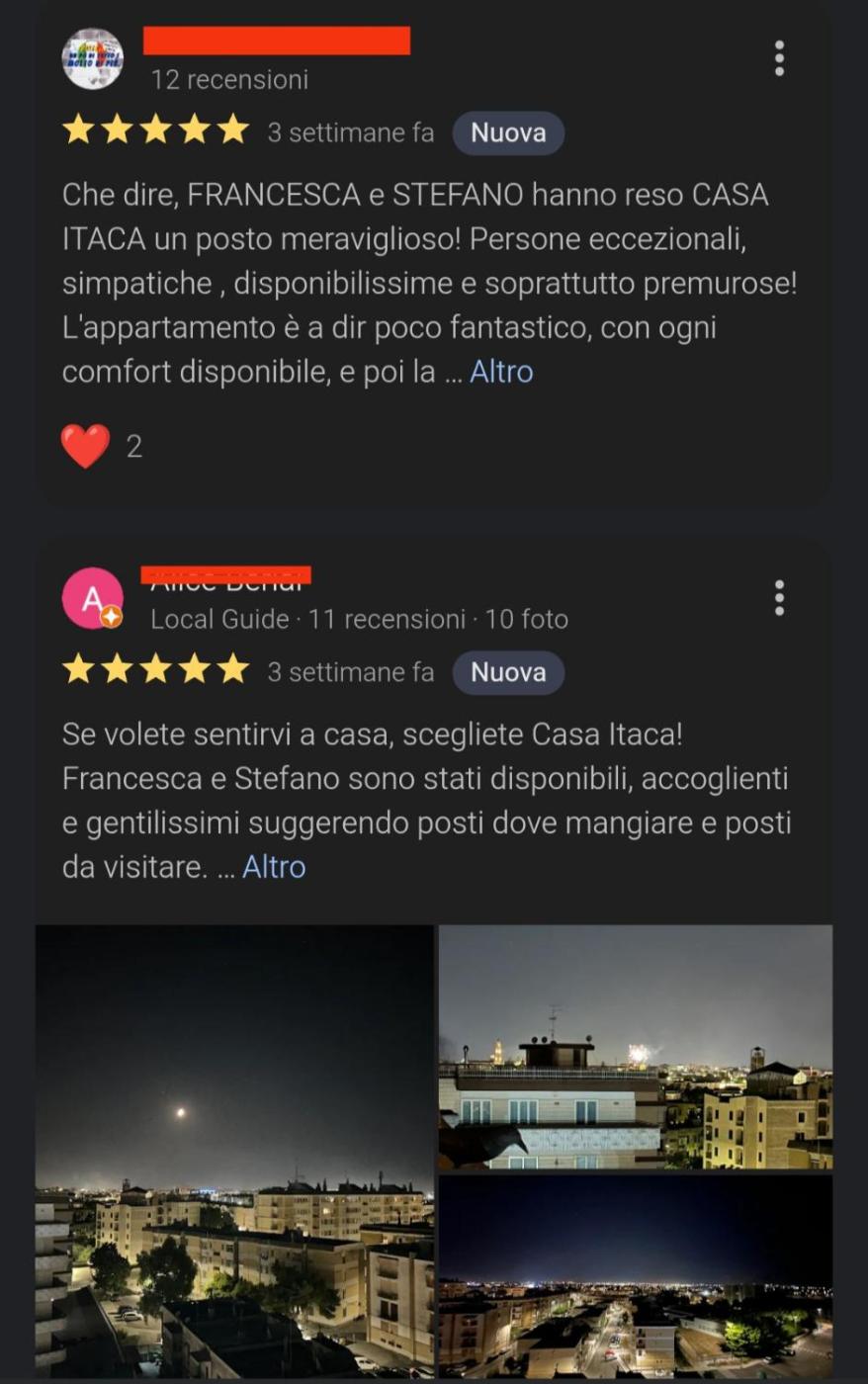
Task: Expand the Local Guide review via Altro
Action: 274,867
